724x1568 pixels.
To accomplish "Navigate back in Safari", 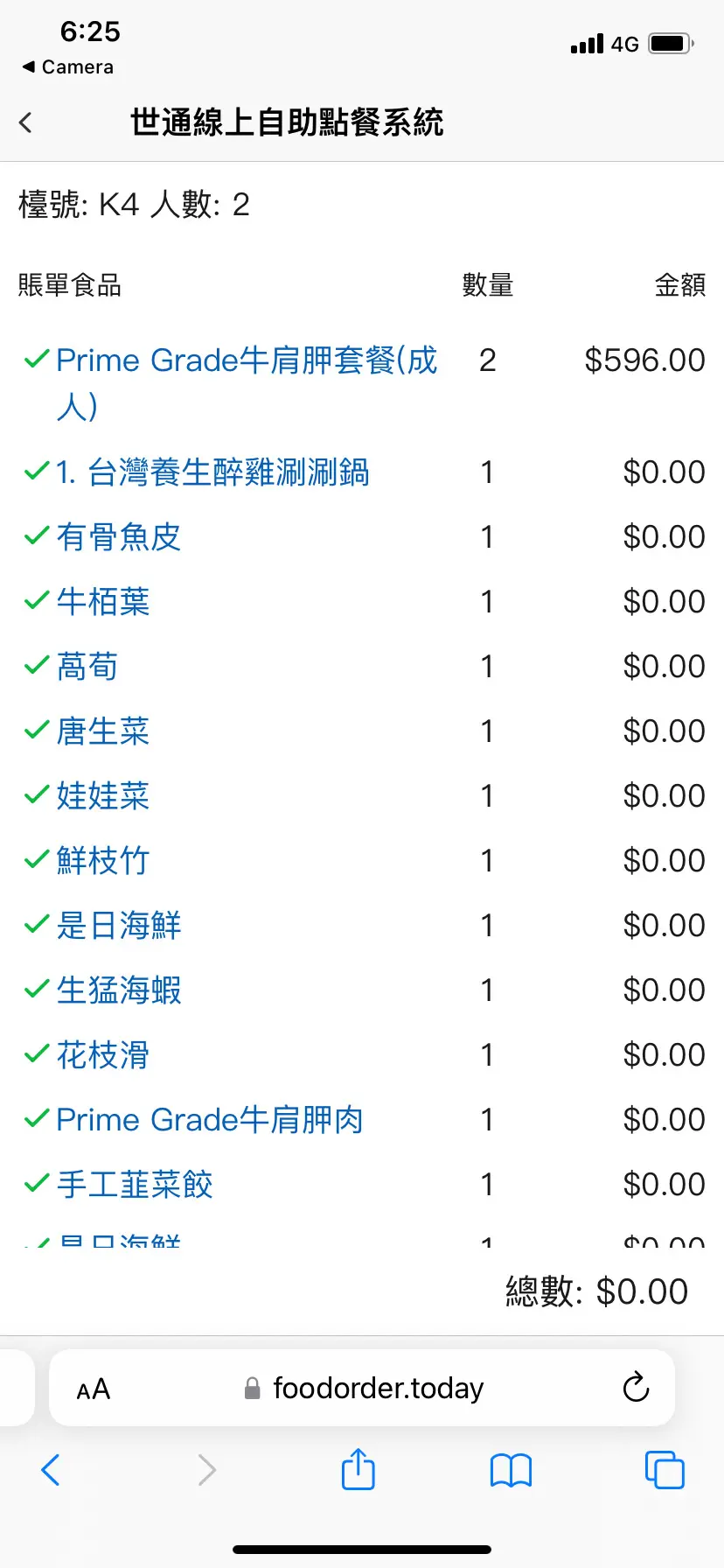I will 51,1470.
